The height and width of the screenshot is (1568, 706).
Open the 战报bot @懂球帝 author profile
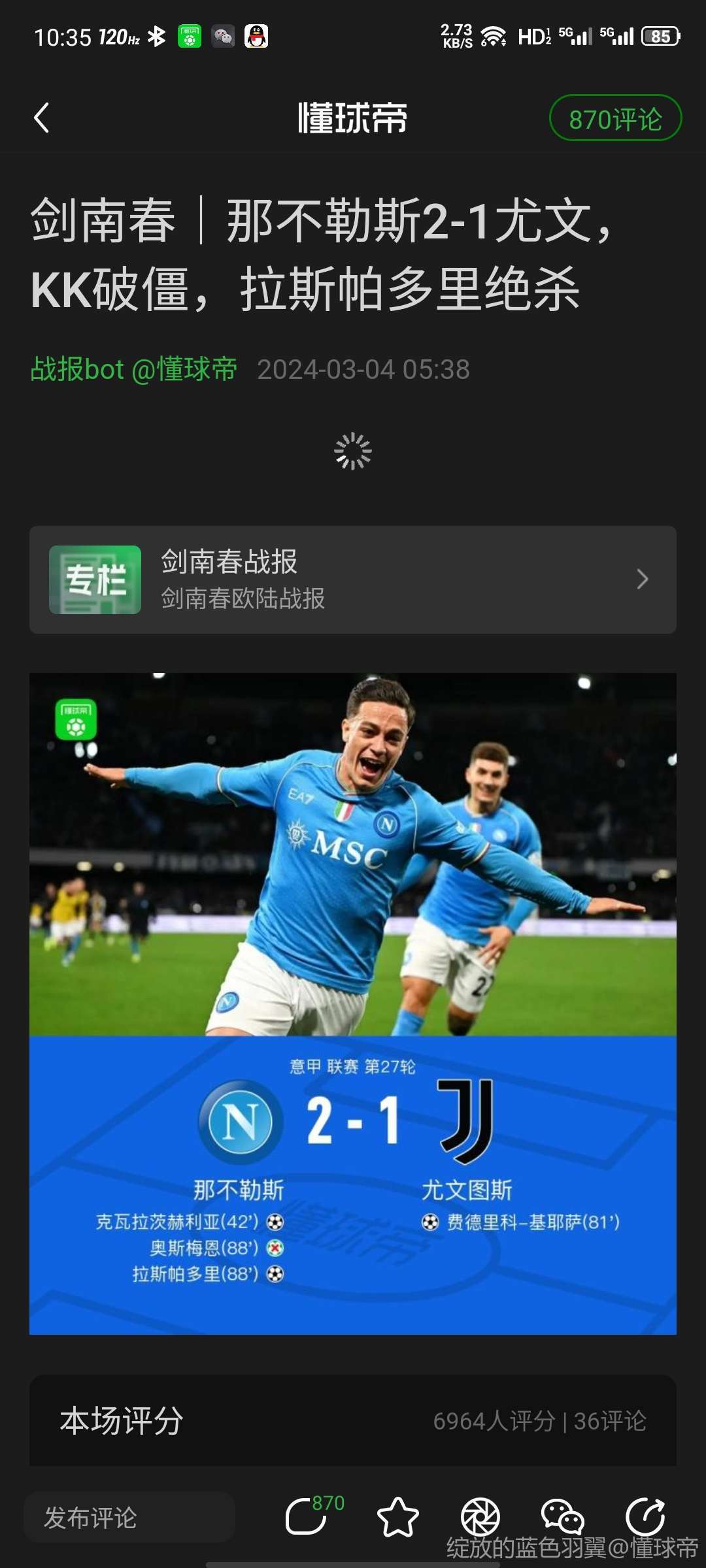pyautogui.click(x=134, y=369)
